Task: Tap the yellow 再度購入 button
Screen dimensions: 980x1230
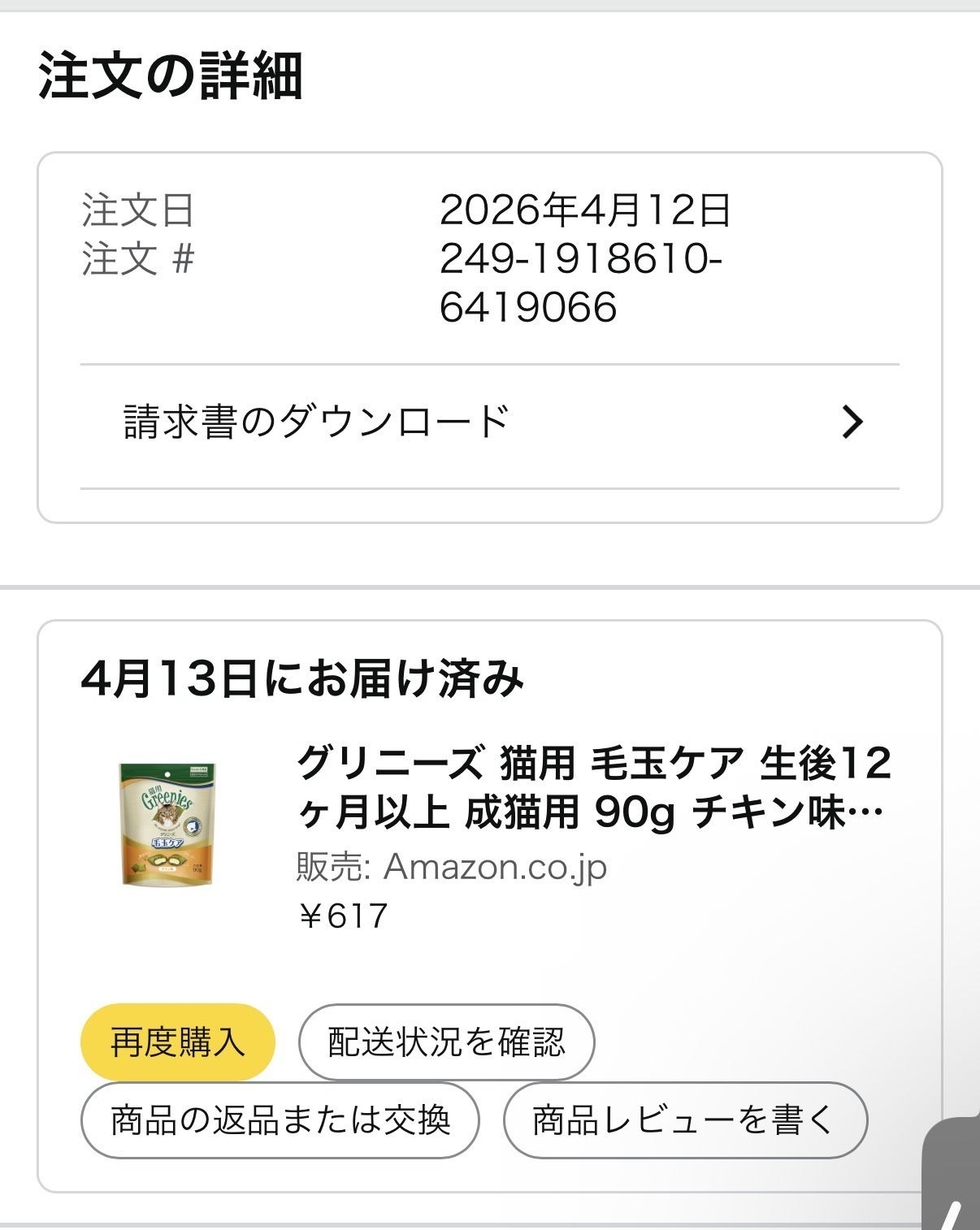Action: (x=177, y=1042)
